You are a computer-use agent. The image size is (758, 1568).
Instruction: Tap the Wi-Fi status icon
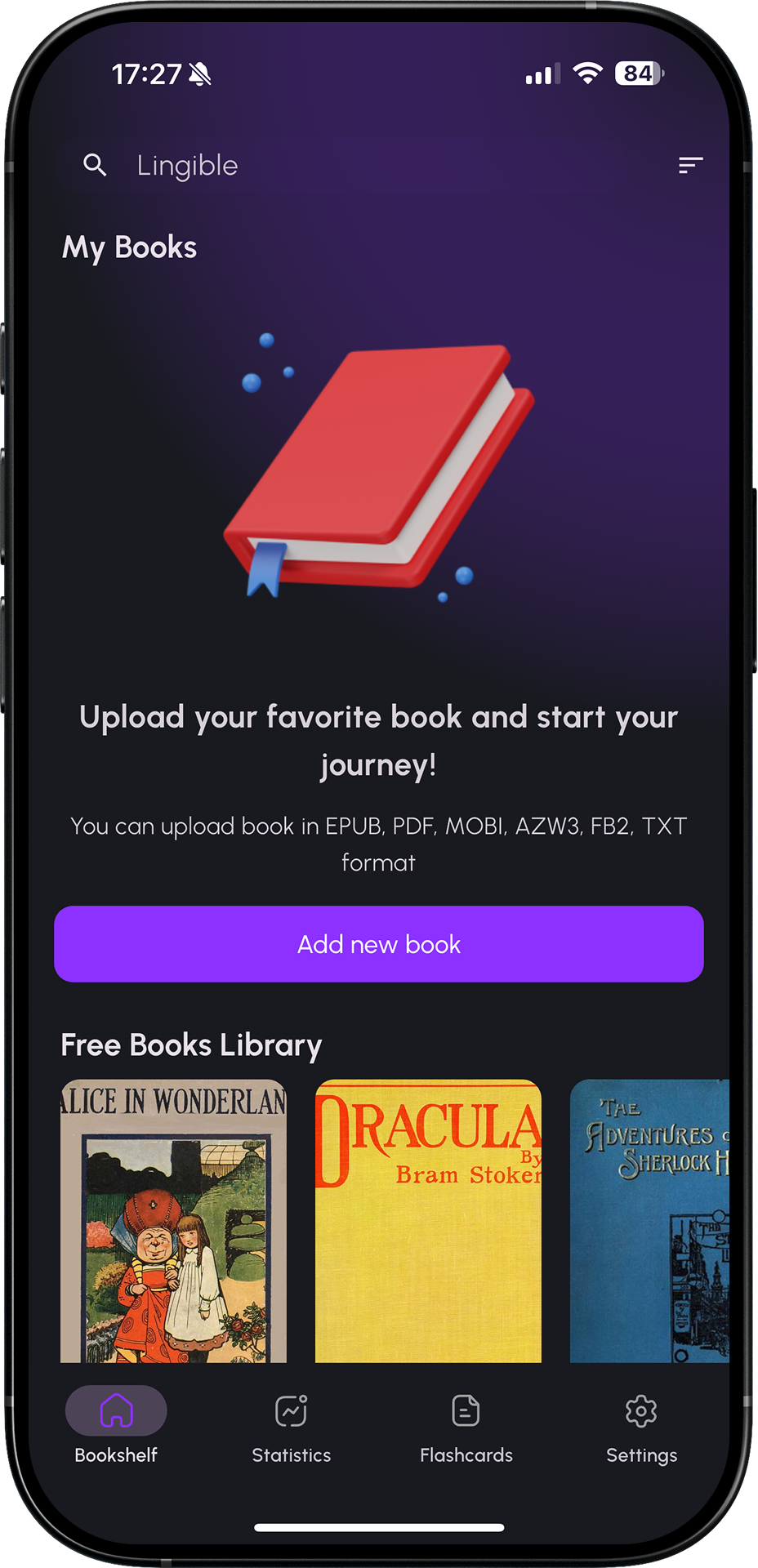point(588,73)
